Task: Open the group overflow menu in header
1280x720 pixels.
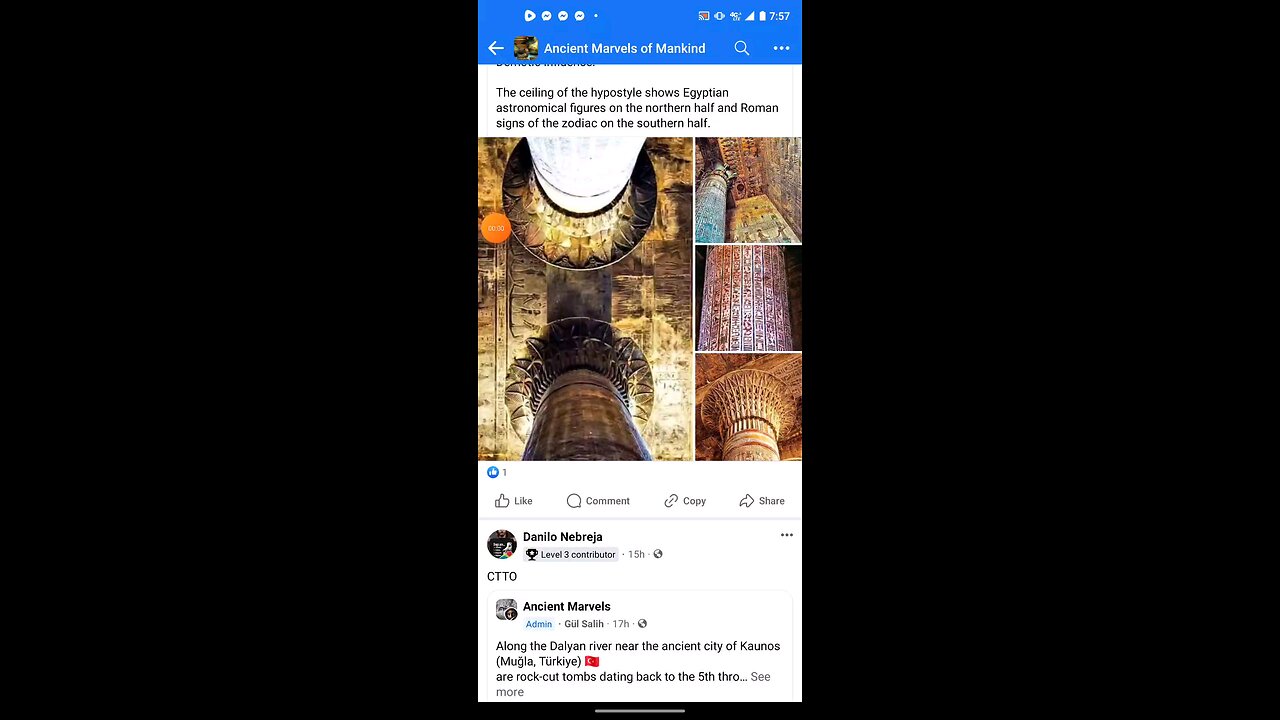Action: 781,48
